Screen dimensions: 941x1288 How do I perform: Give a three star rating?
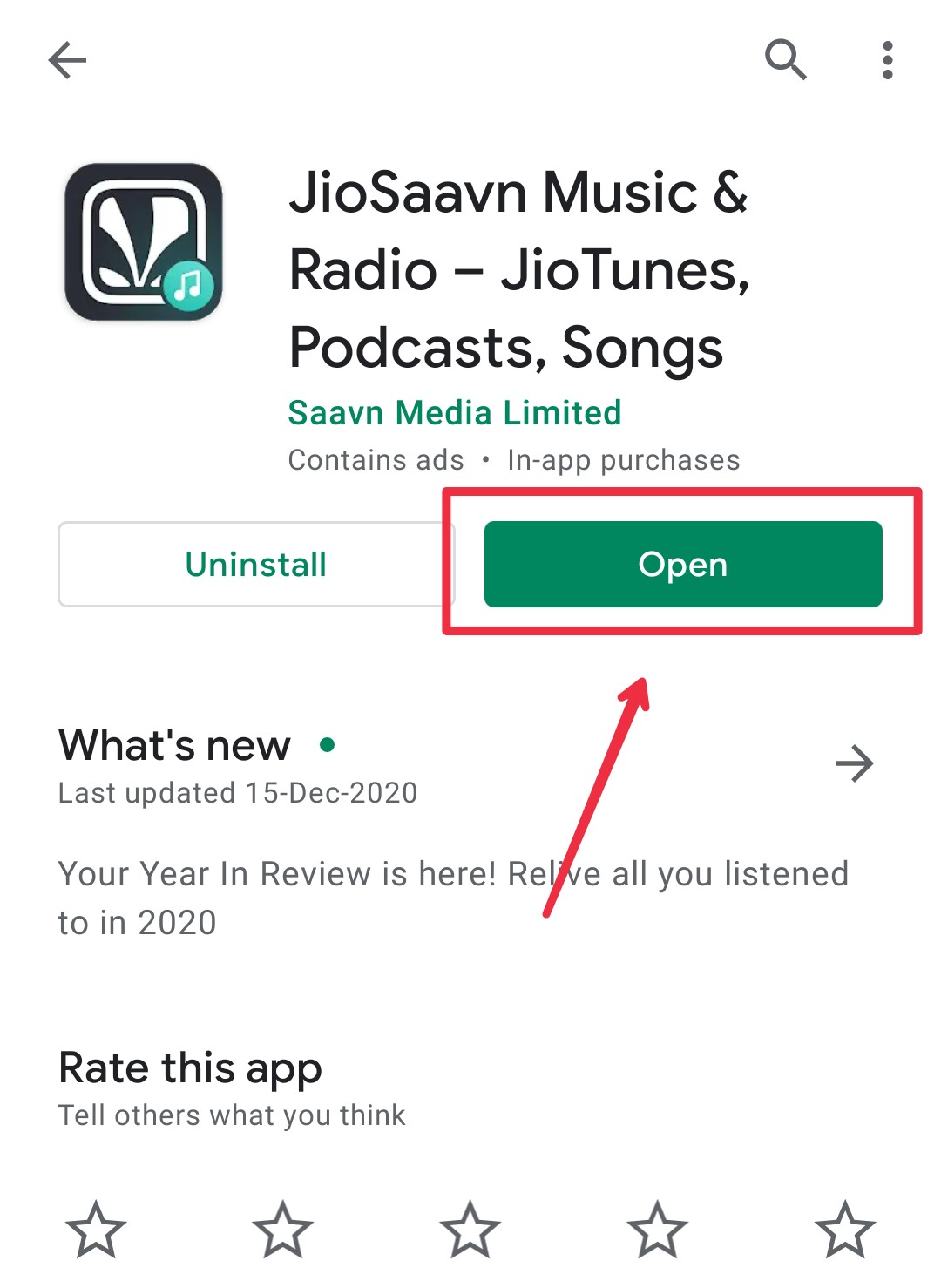(x=470, y=1230)
